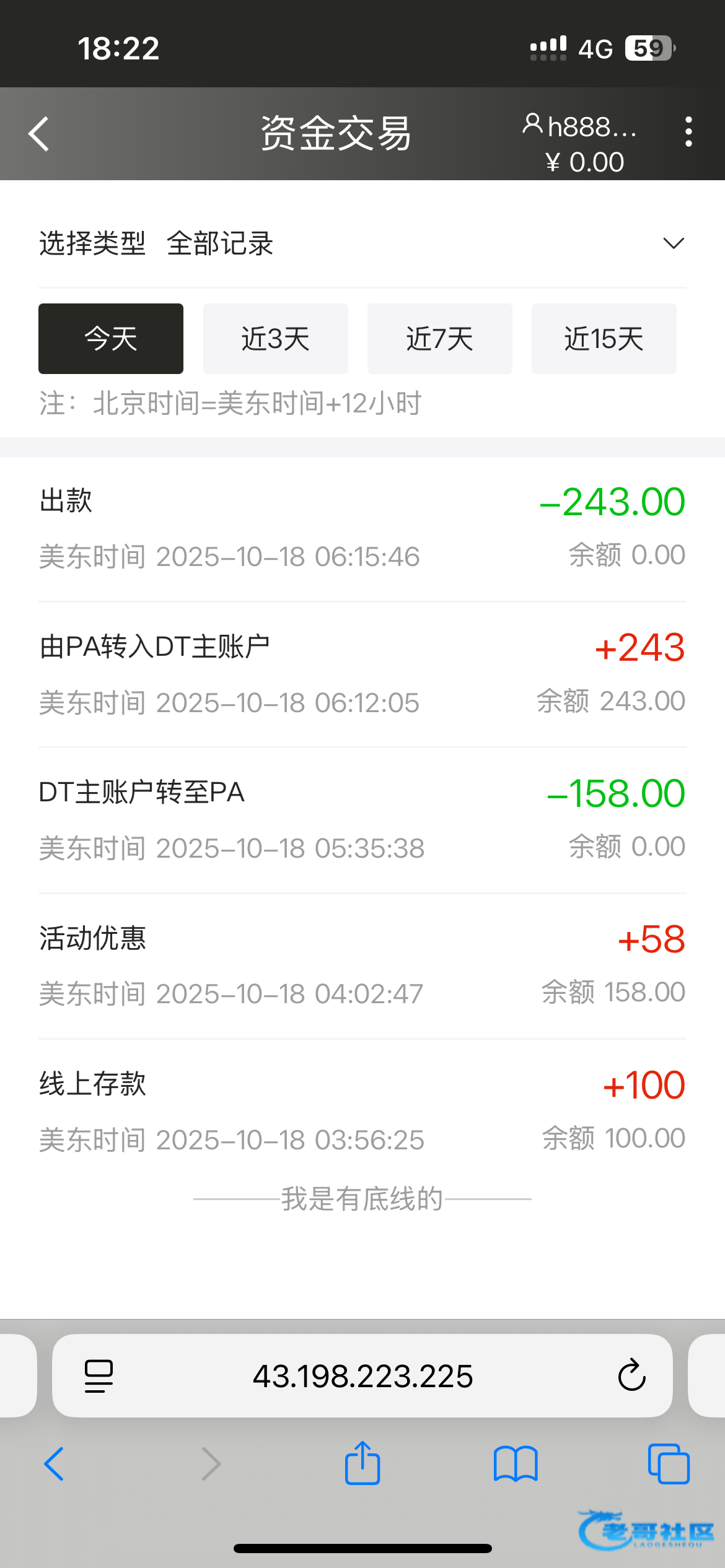This screenshot has height=1568, width=725.
Task: Open the h888 account profile
Action: click(580, 126)
